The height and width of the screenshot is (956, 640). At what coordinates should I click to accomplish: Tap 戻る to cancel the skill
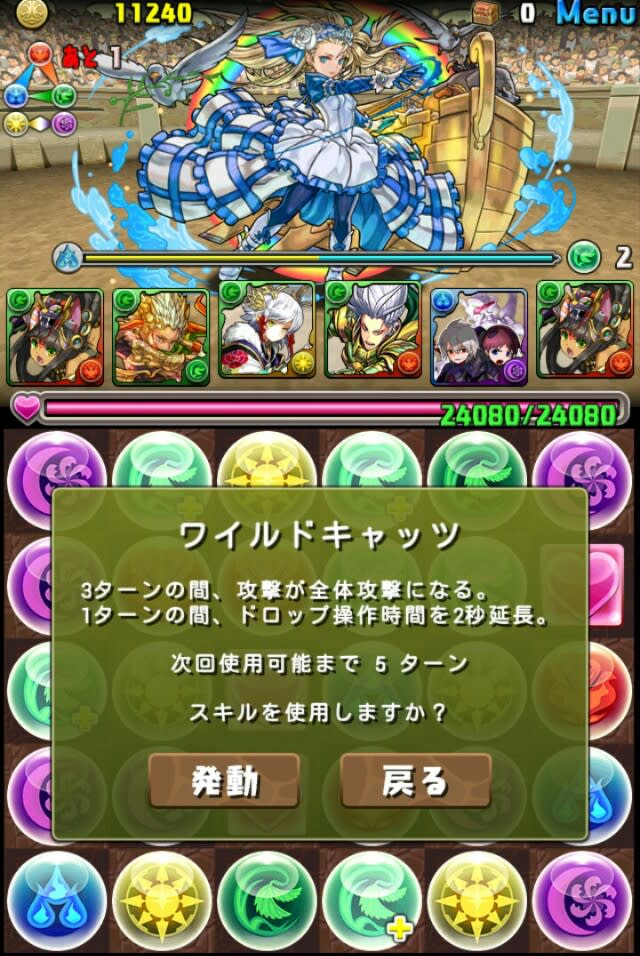tap(415, 780)
